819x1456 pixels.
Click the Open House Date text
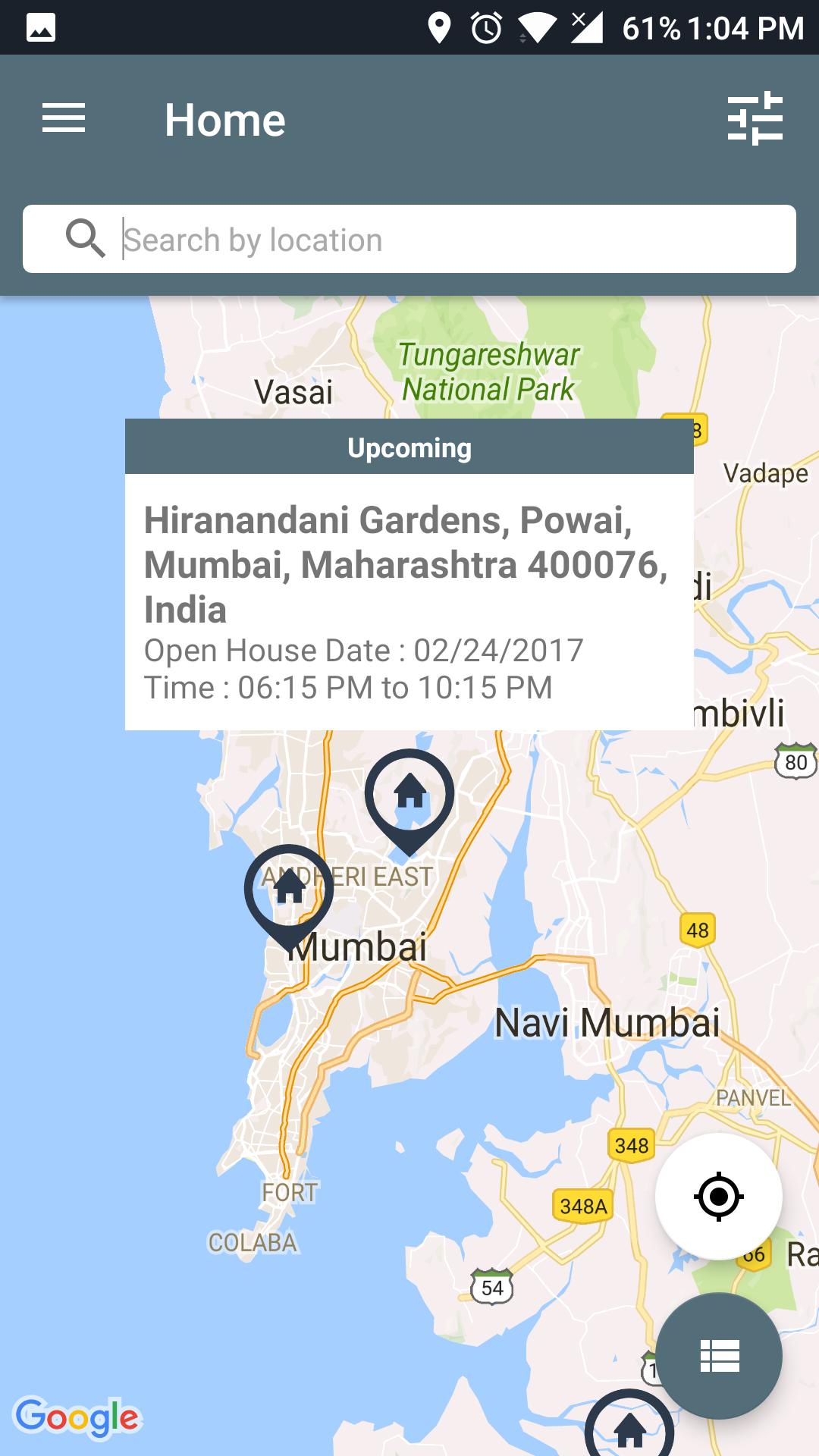pos(364,650)
